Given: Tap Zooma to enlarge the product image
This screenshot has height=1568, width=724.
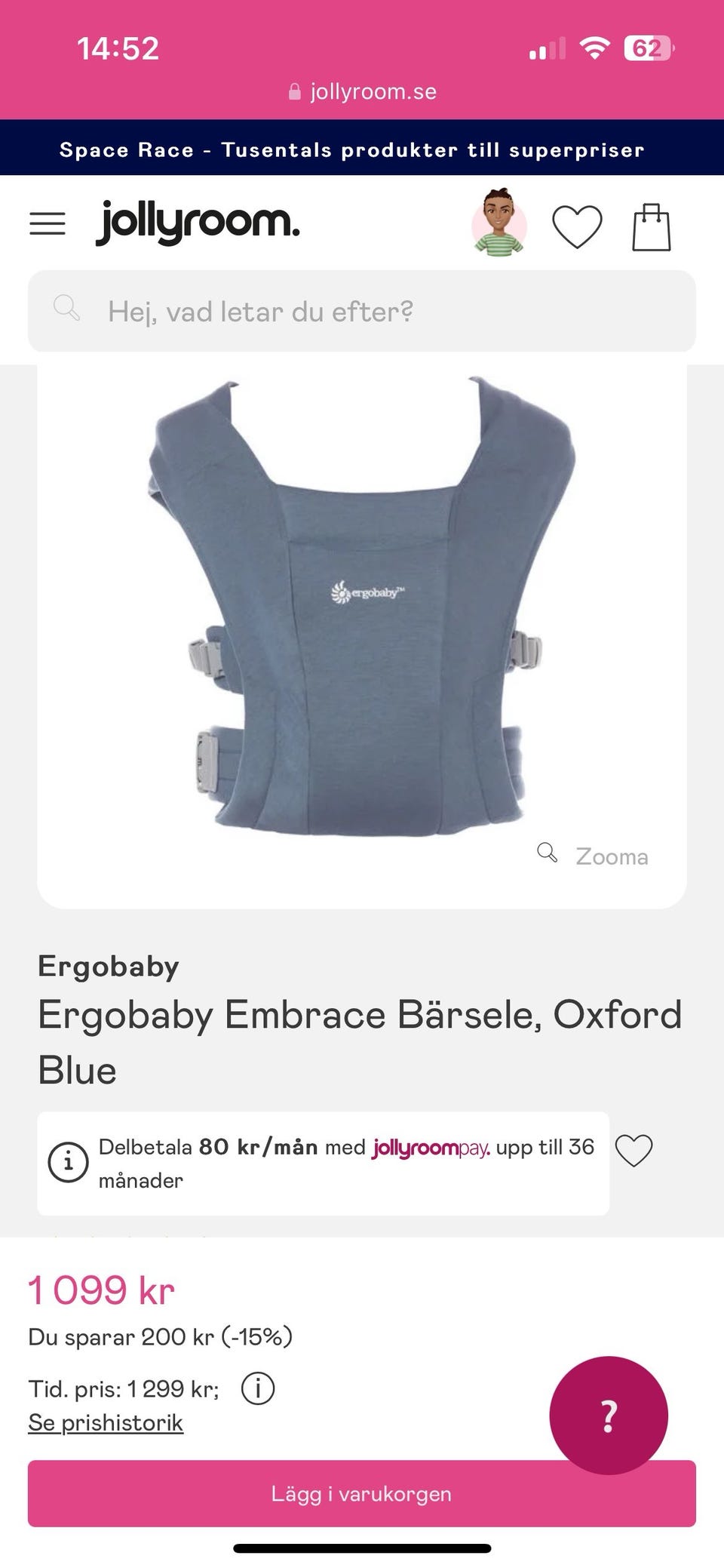Looking at the screenshot, I should (x=594, y=856).
